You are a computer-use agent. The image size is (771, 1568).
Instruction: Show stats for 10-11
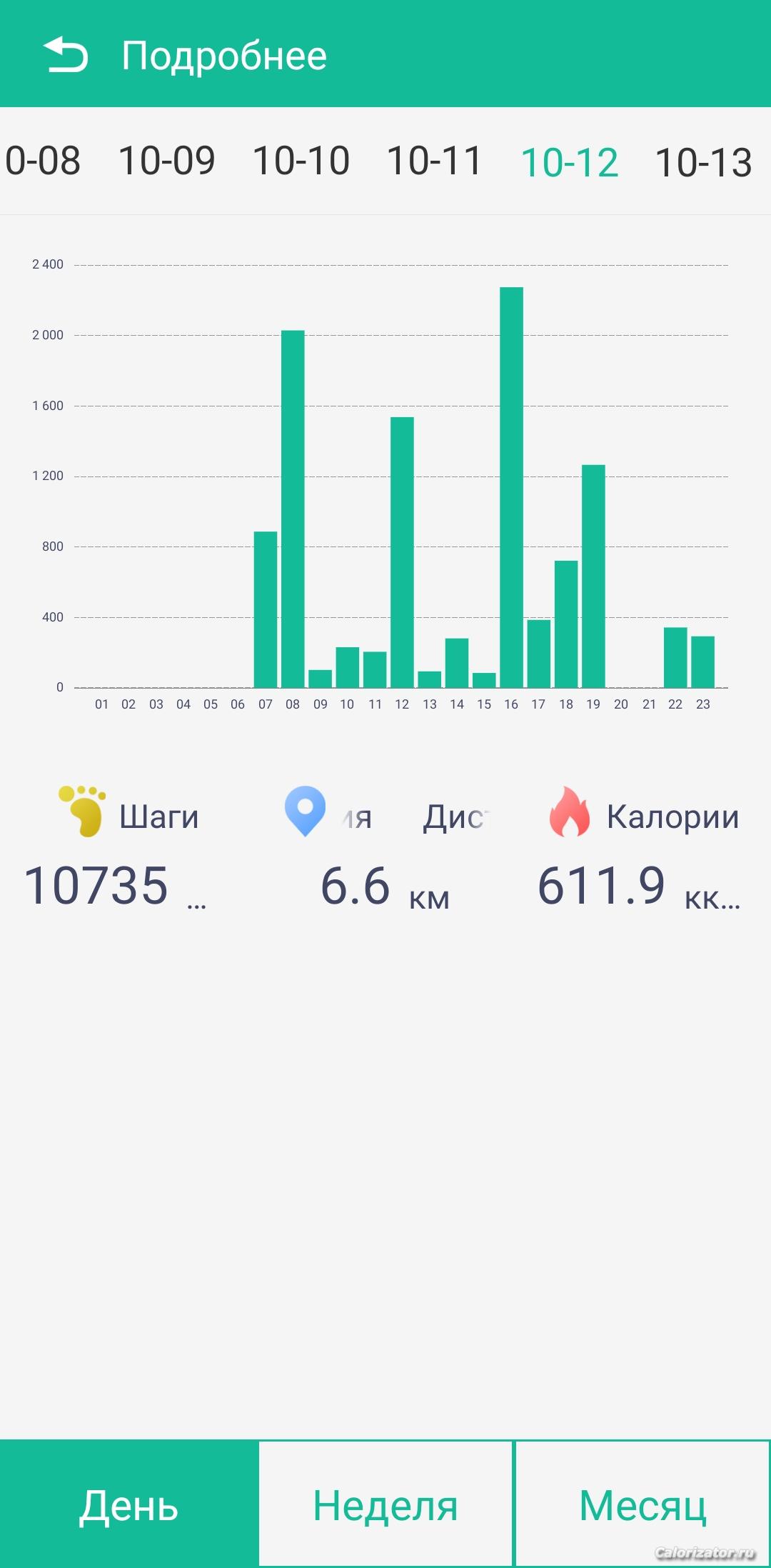pos(435,161)
